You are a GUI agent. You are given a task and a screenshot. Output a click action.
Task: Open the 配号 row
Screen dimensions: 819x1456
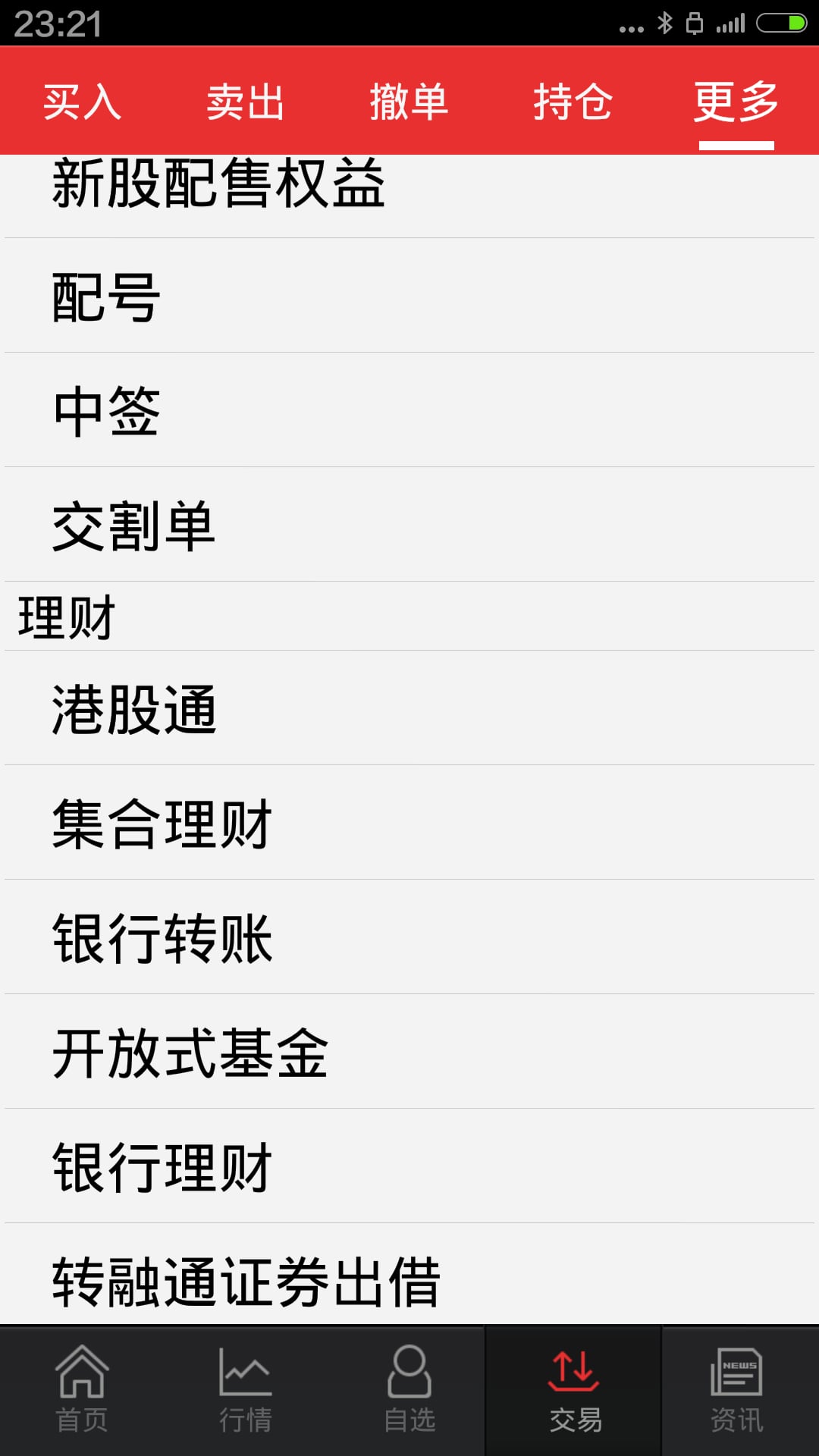point(409,297)
